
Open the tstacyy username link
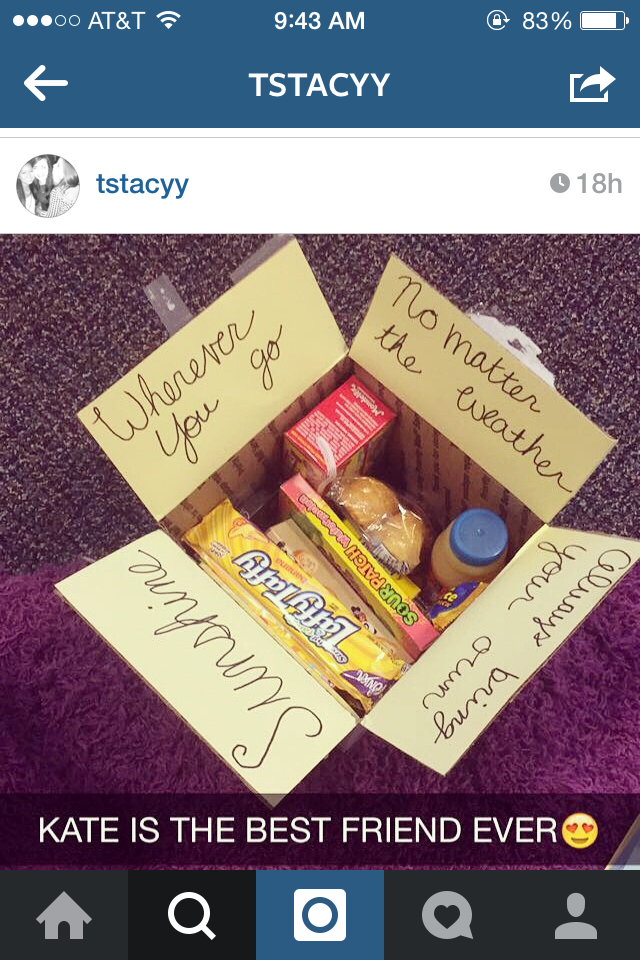[142, 184]
